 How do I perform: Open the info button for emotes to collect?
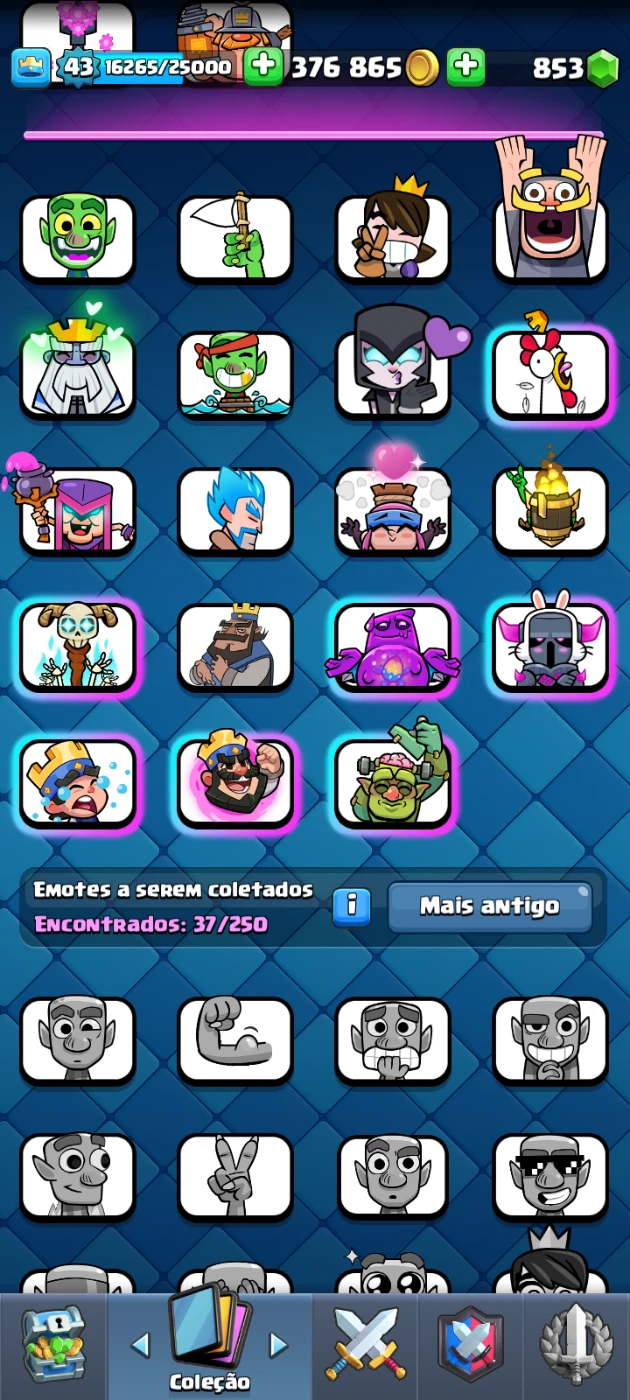(x=351, y=907)
